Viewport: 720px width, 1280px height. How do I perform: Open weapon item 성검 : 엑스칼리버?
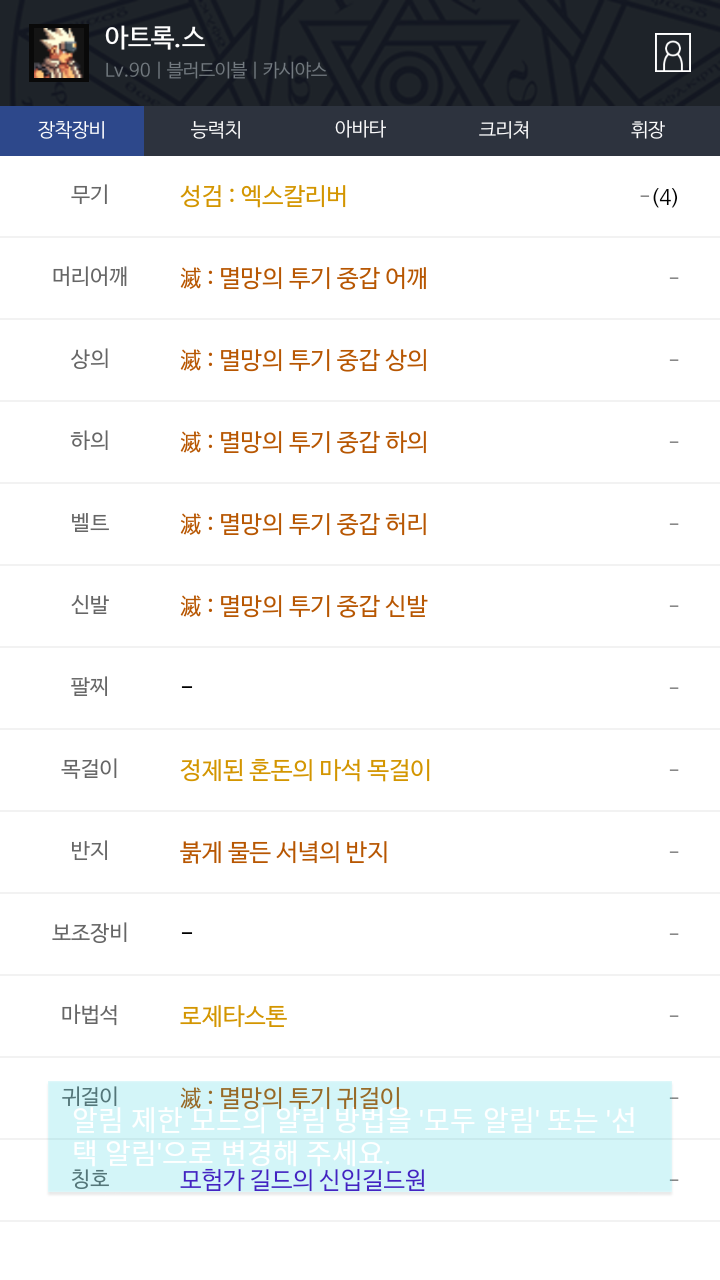(x=264, y=196)
